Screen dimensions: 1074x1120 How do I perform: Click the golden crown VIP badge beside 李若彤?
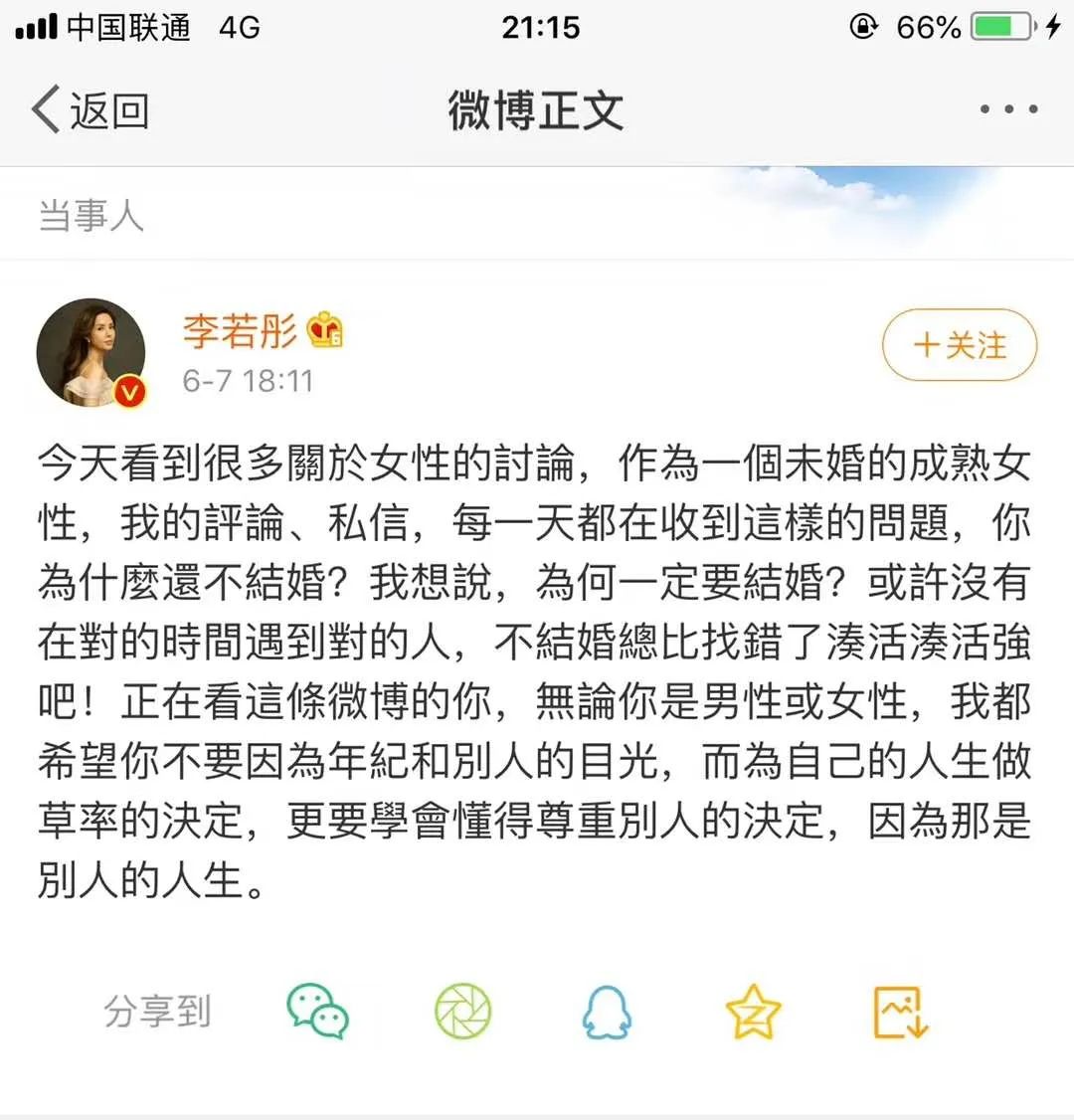323,331
